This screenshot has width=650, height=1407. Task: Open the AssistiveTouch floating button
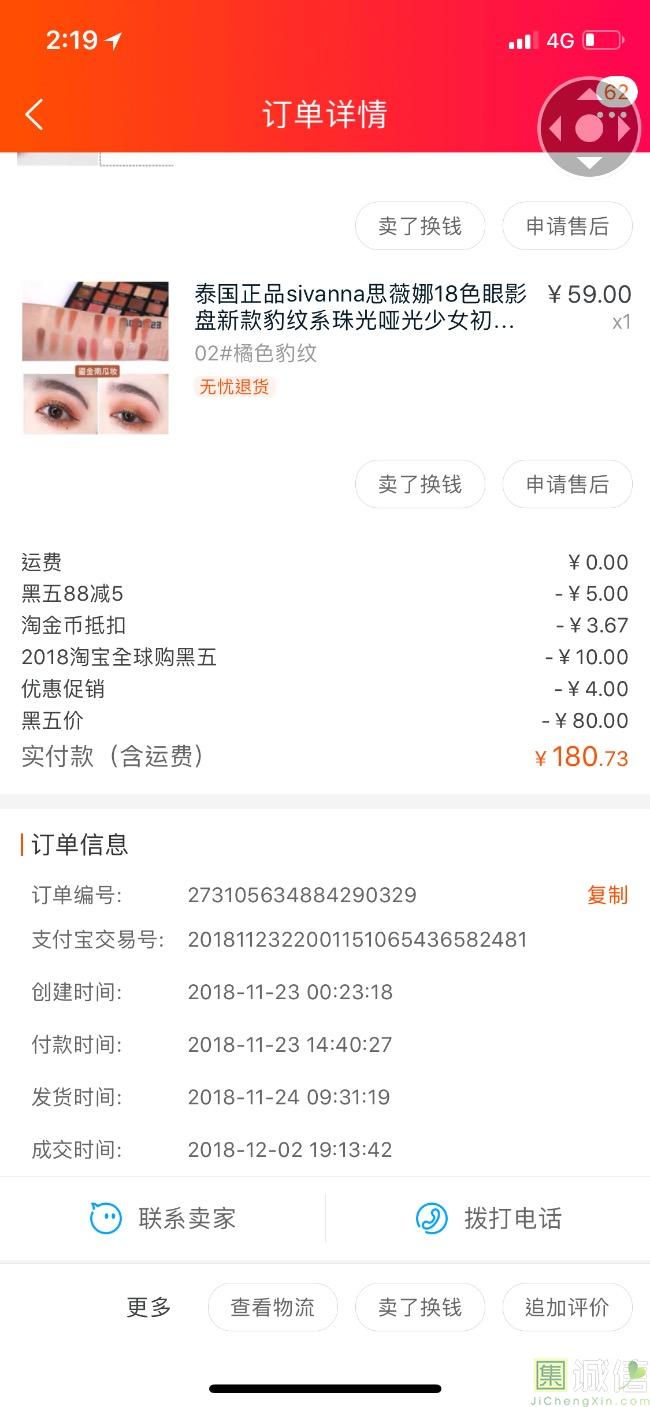coord(589,128)
